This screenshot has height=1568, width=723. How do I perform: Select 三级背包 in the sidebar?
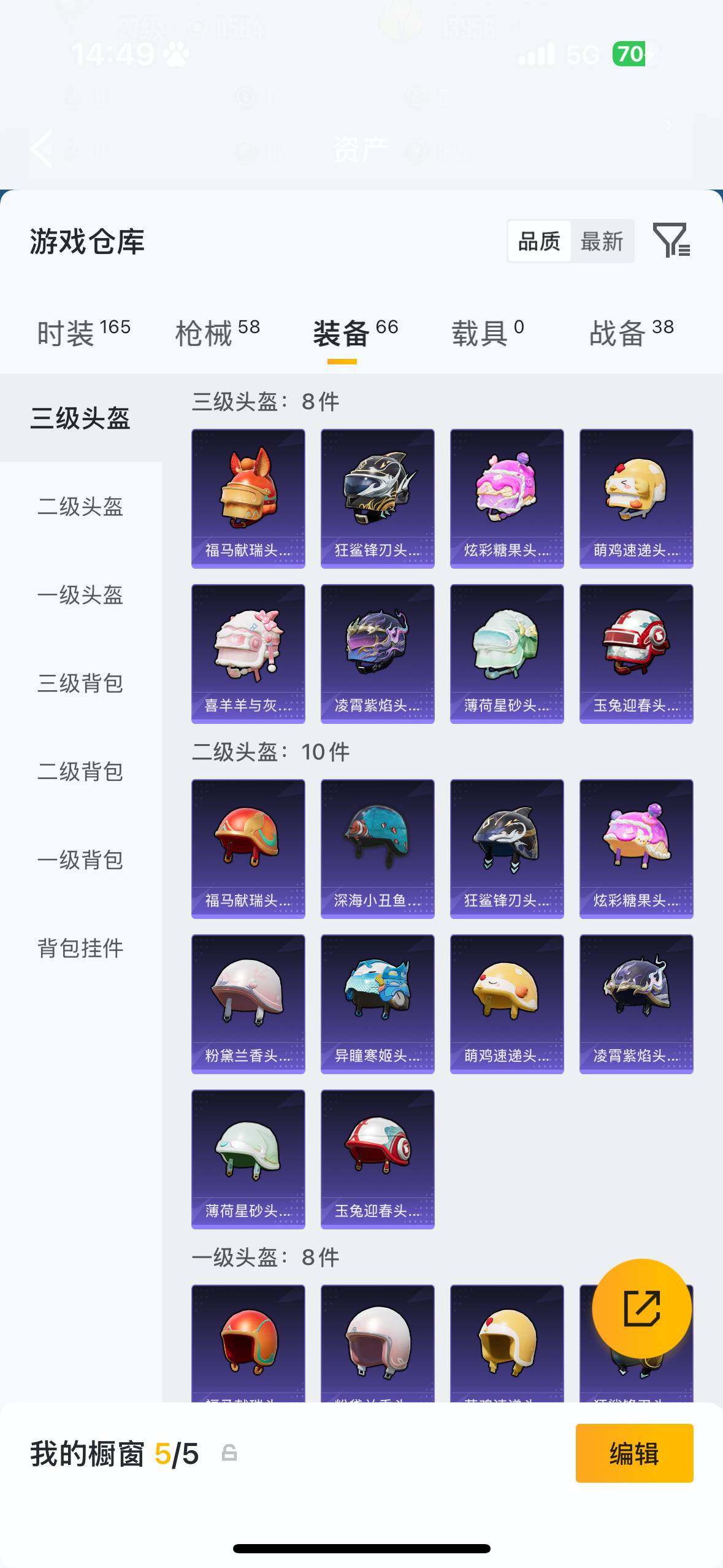80,684
